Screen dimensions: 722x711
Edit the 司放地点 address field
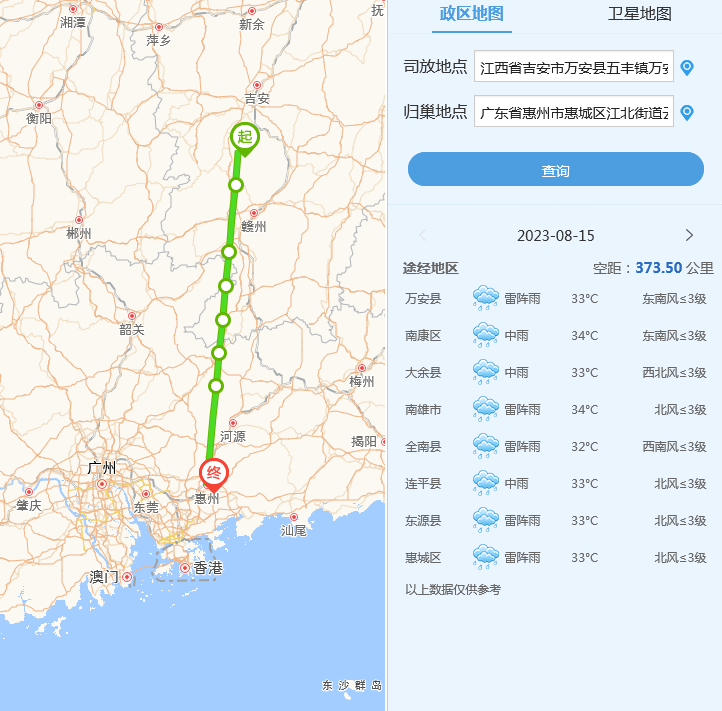tap(573, 68)
